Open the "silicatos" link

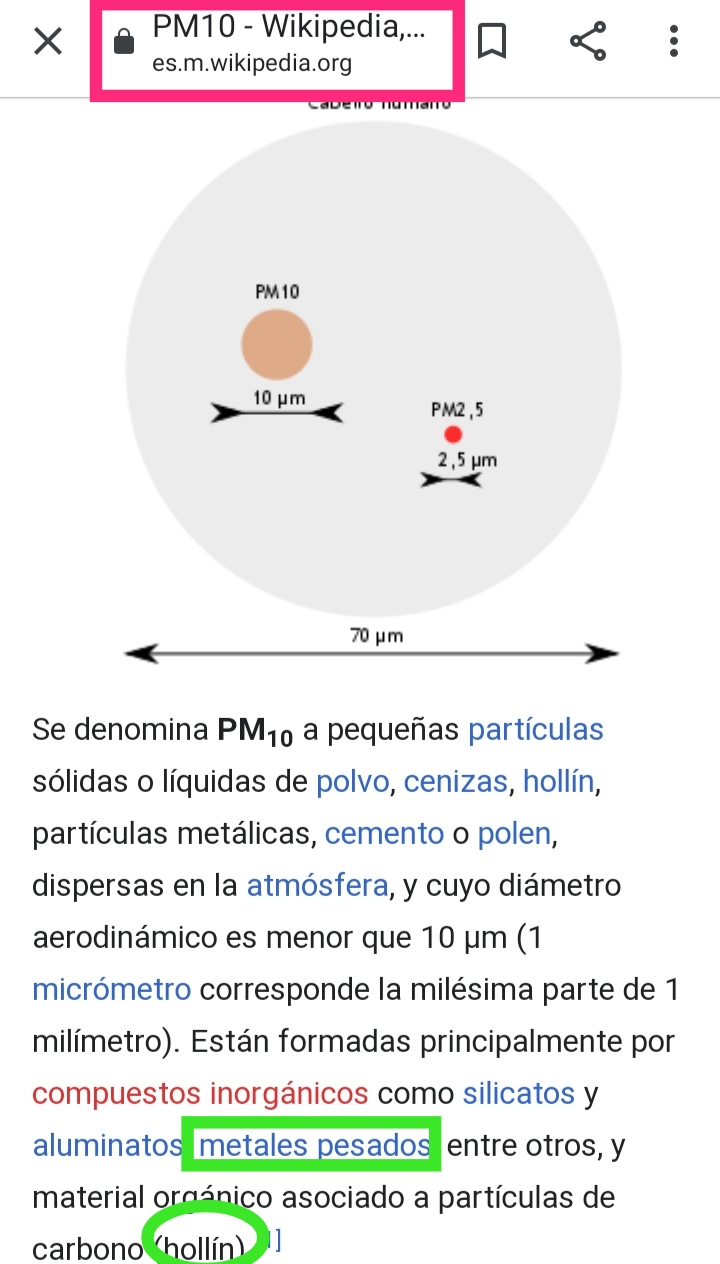pyautogui.click(x=518, y=1094)
